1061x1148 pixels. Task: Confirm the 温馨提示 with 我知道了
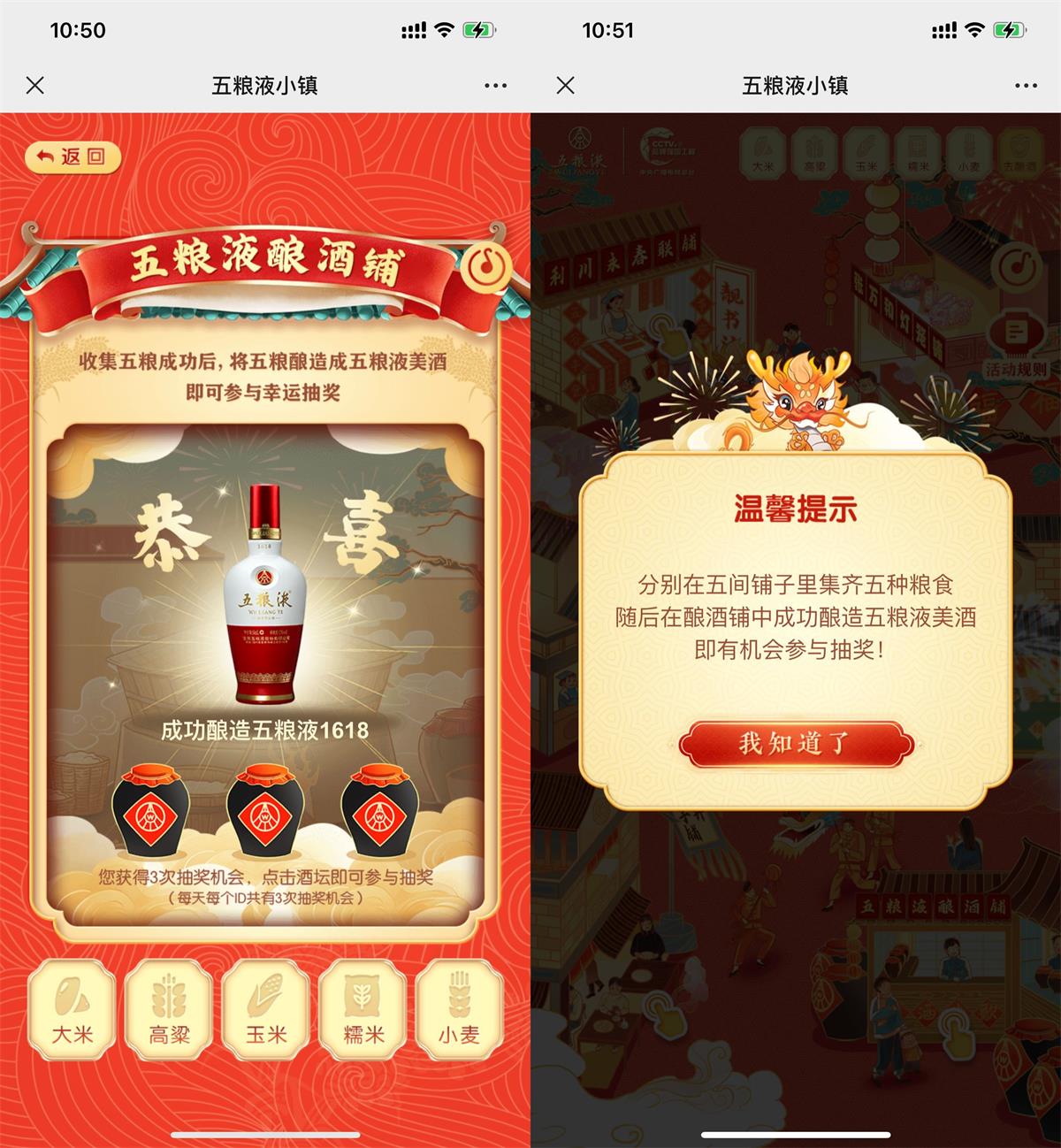pos(795,744)
